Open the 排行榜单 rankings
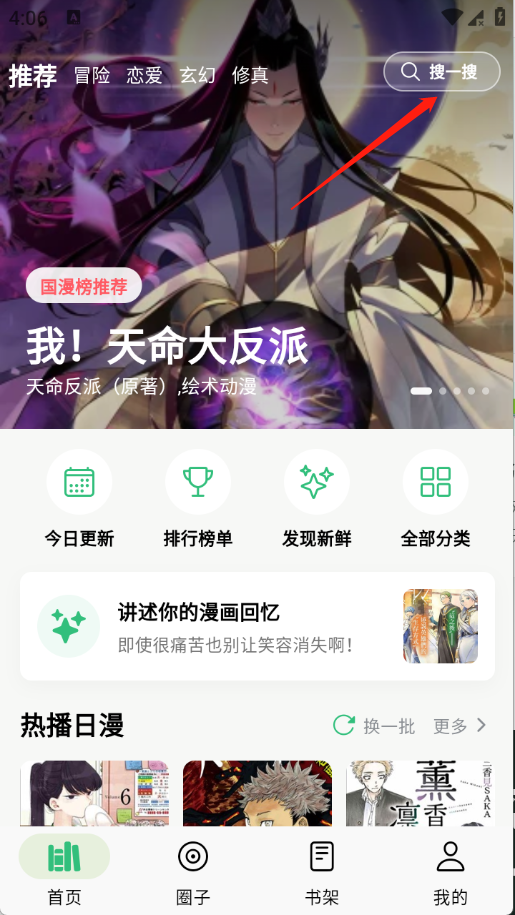Screen dimensions: 515x915 coord(198,500)
